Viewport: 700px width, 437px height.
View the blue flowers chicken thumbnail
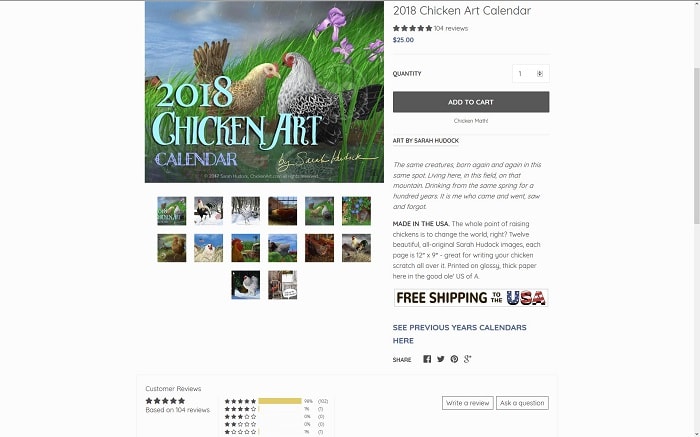tap(356, 210)
